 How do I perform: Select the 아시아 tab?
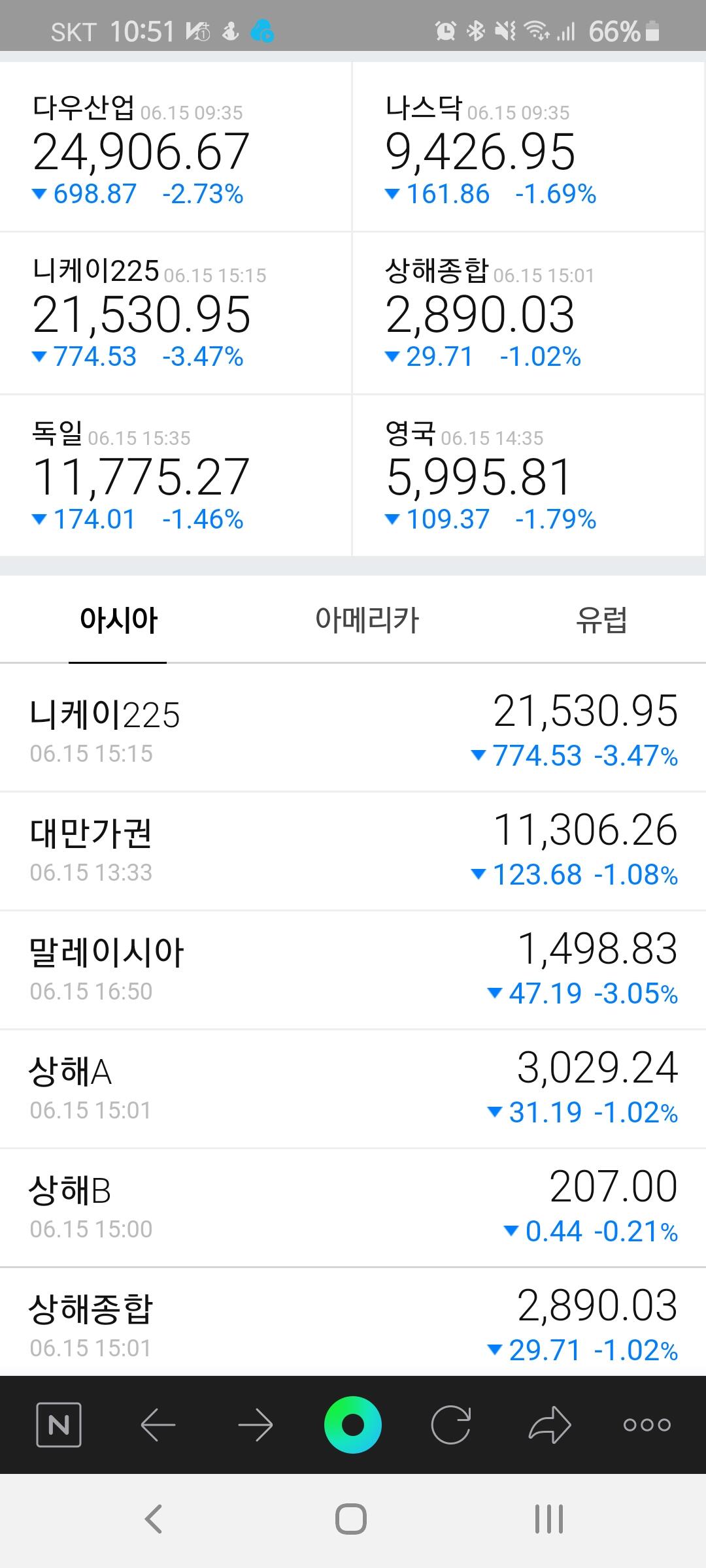pos(118,619)
